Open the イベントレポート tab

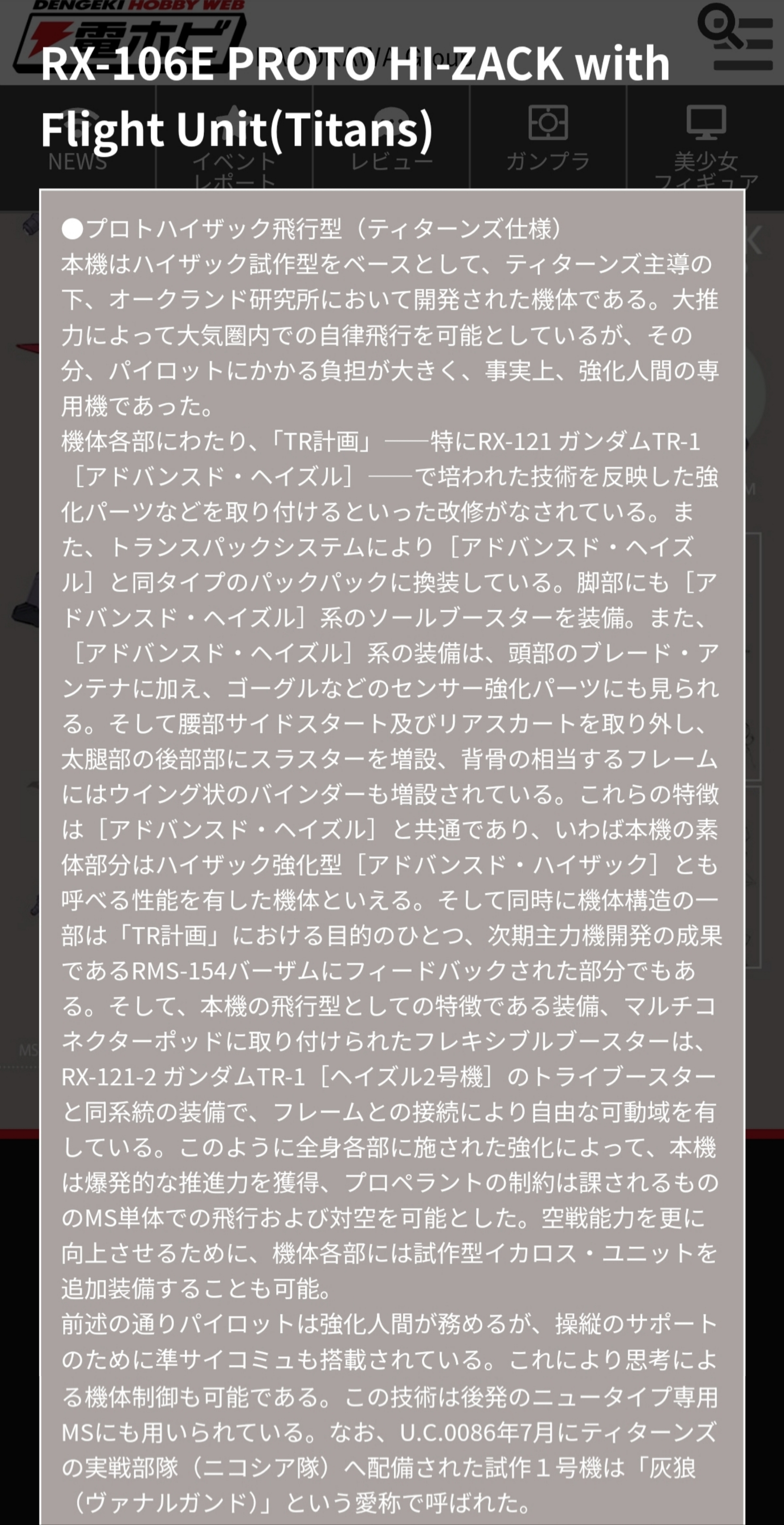click(234, 148)
